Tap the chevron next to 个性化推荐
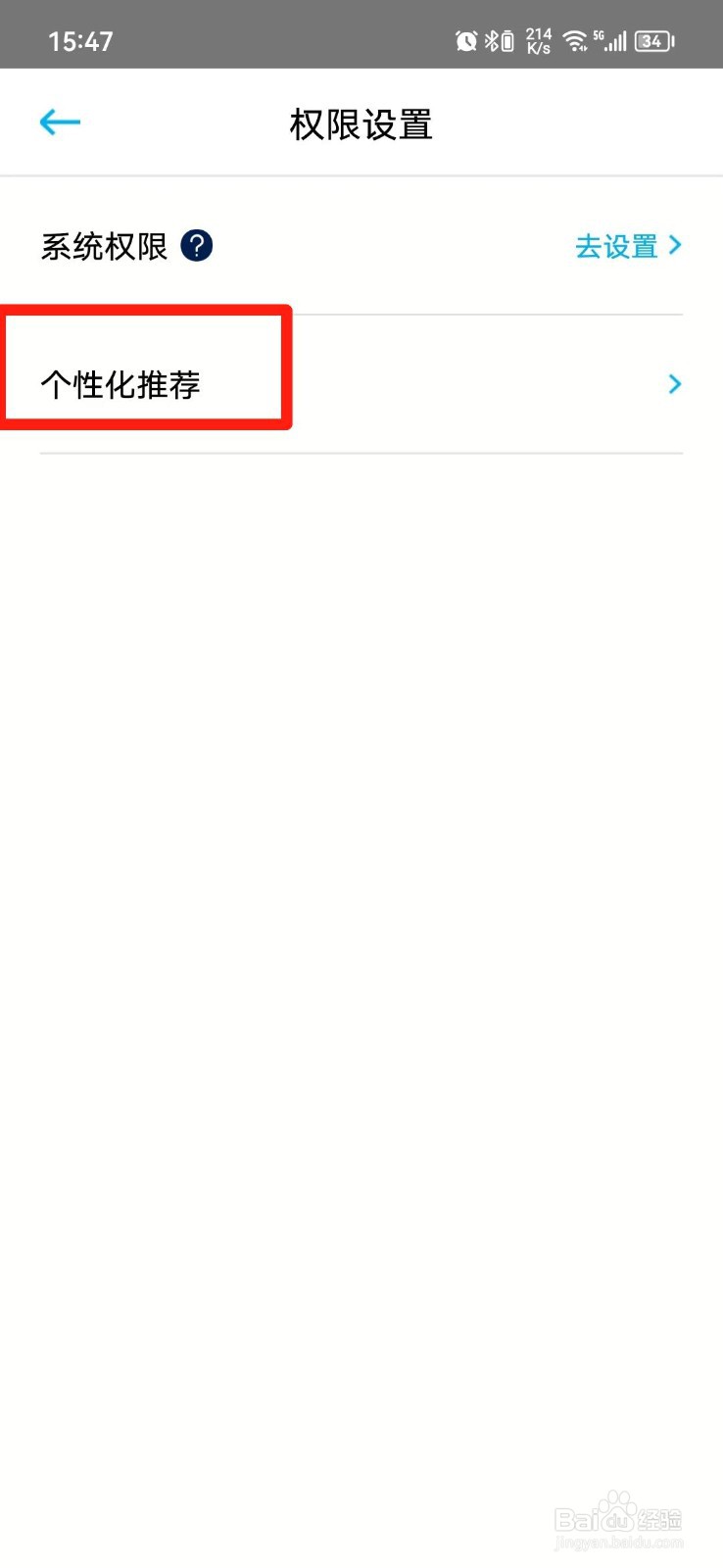 [674, 384]
